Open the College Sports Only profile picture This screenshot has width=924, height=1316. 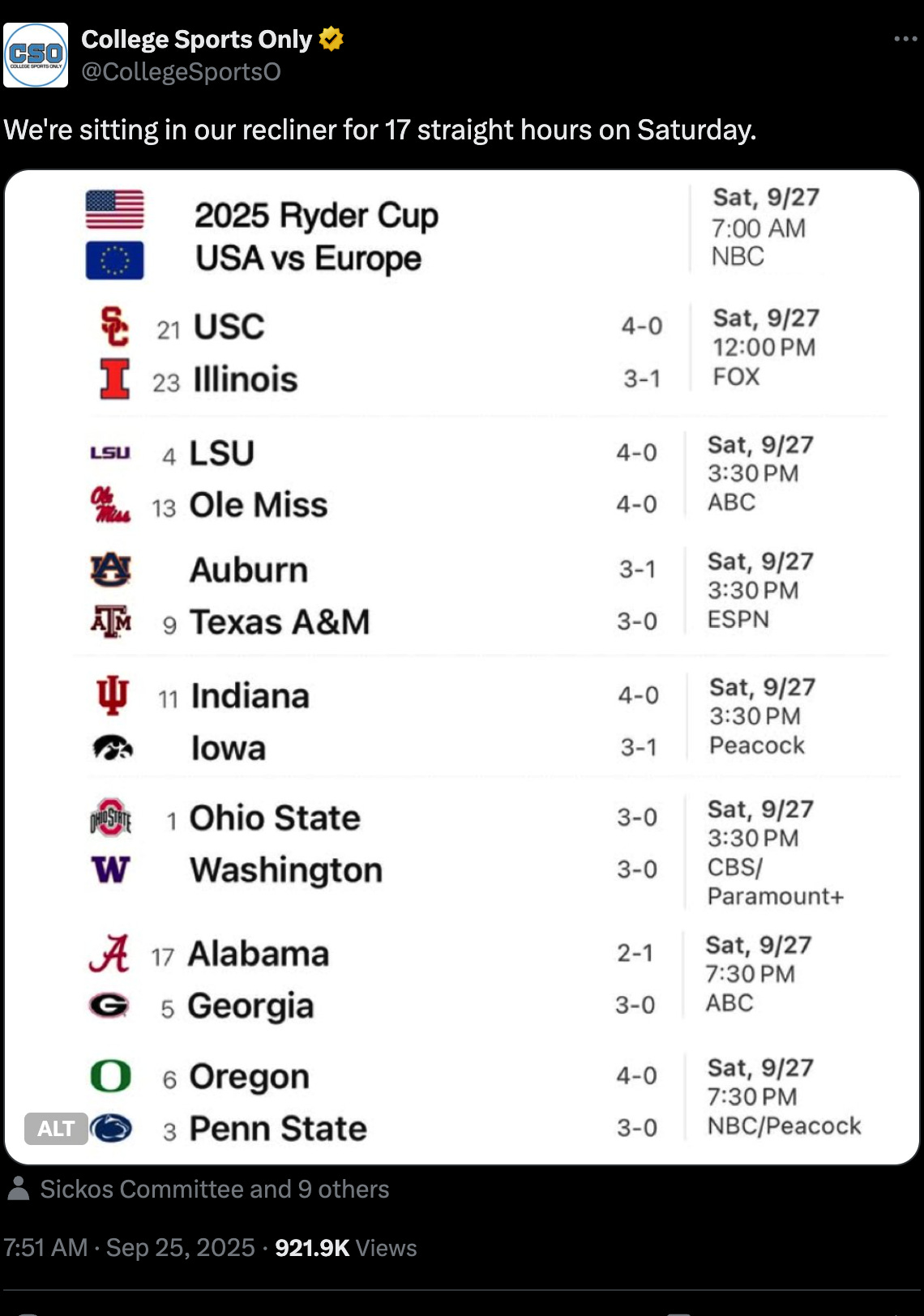point(36,55)
